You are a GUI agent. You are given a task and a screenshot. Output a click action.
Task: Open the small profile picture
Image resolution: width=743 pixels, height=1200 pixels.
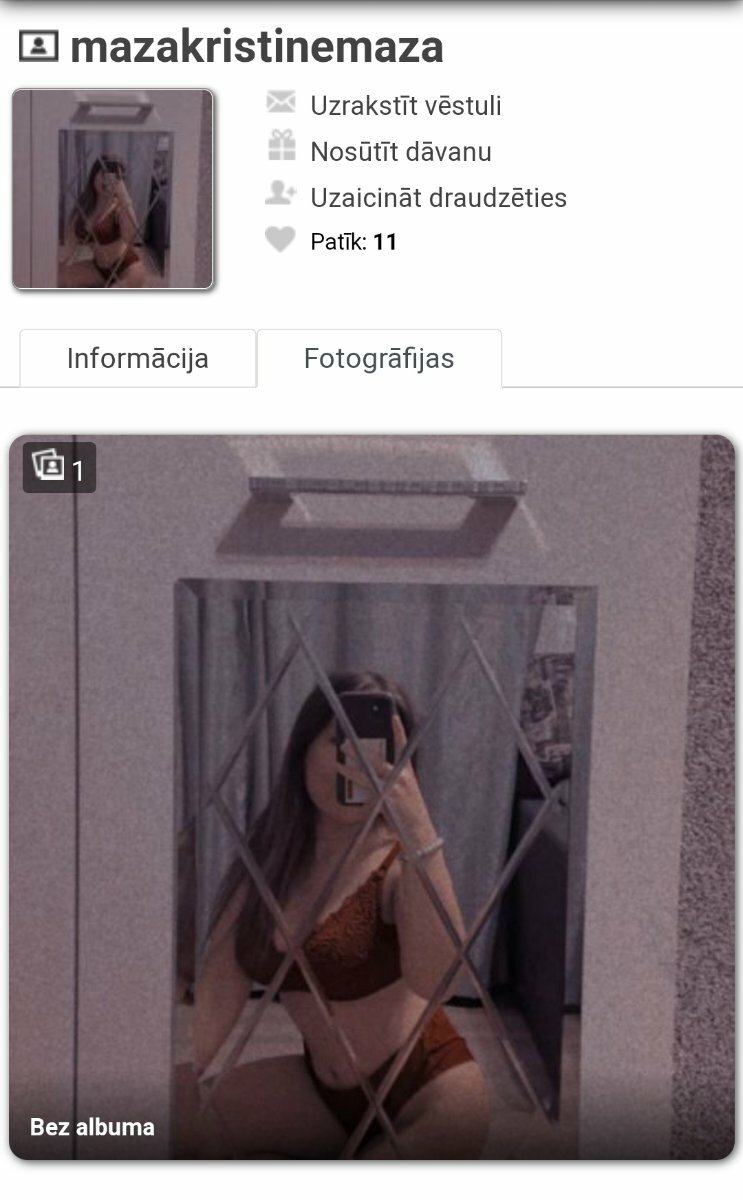click(x=113, y=189)
